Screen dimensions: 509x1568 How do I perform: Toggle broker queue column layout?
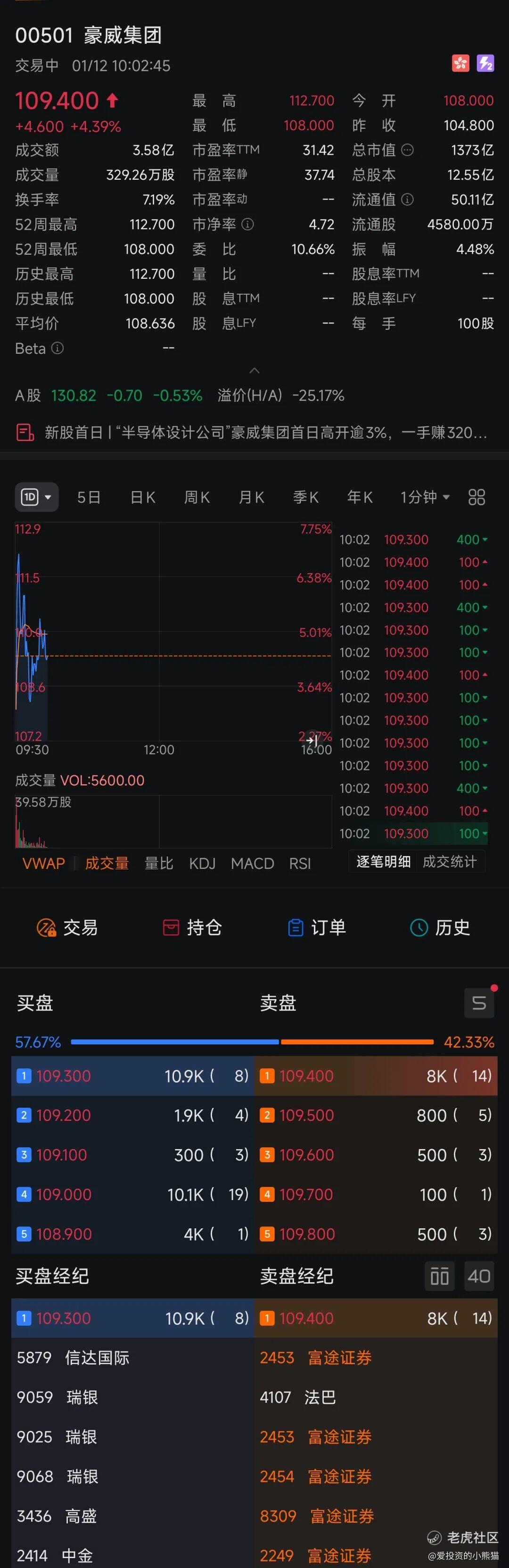pyautogui.click(x=439, y=1276)
